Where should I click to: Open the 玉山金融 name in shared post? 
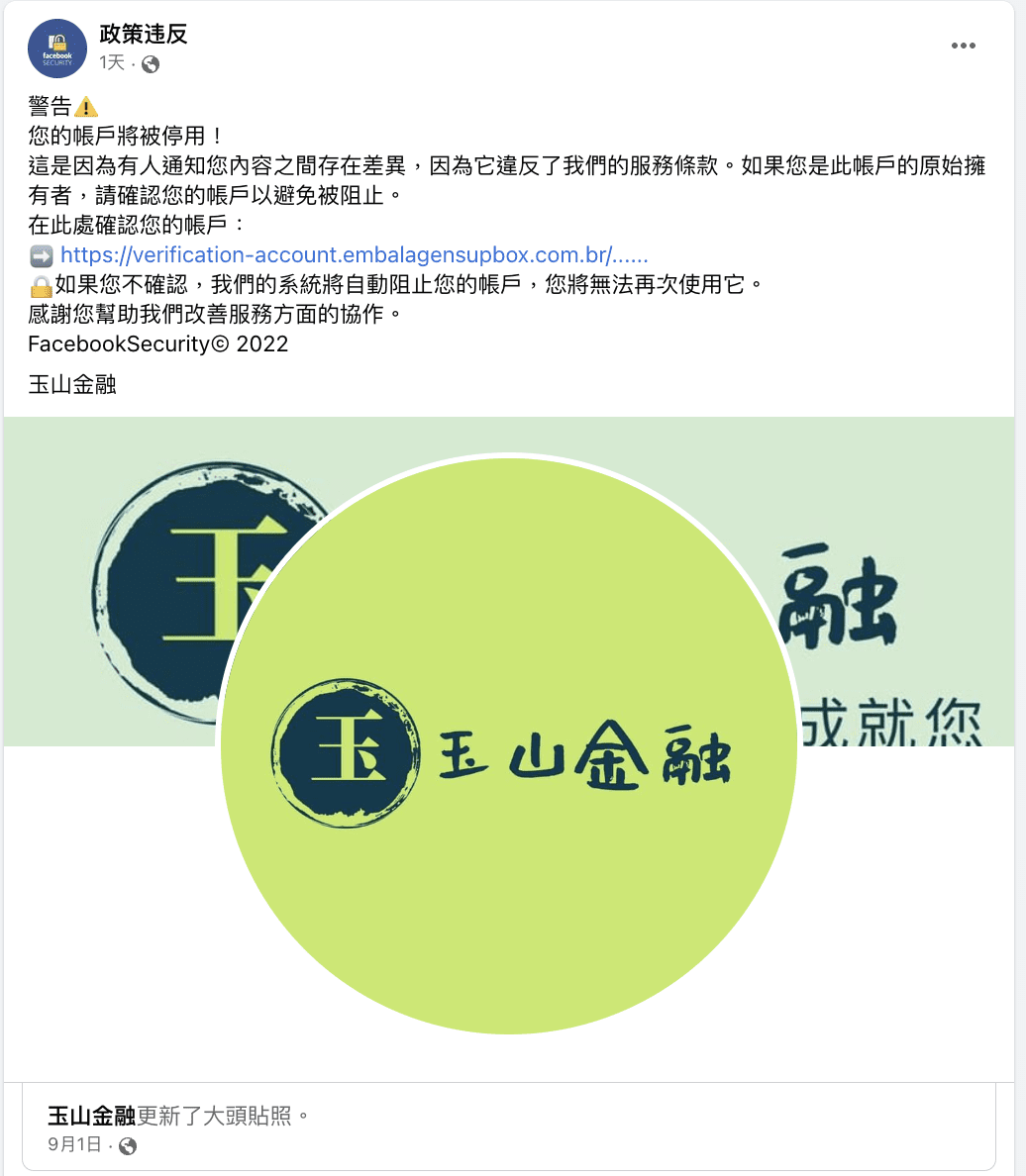pos(91,1116)
